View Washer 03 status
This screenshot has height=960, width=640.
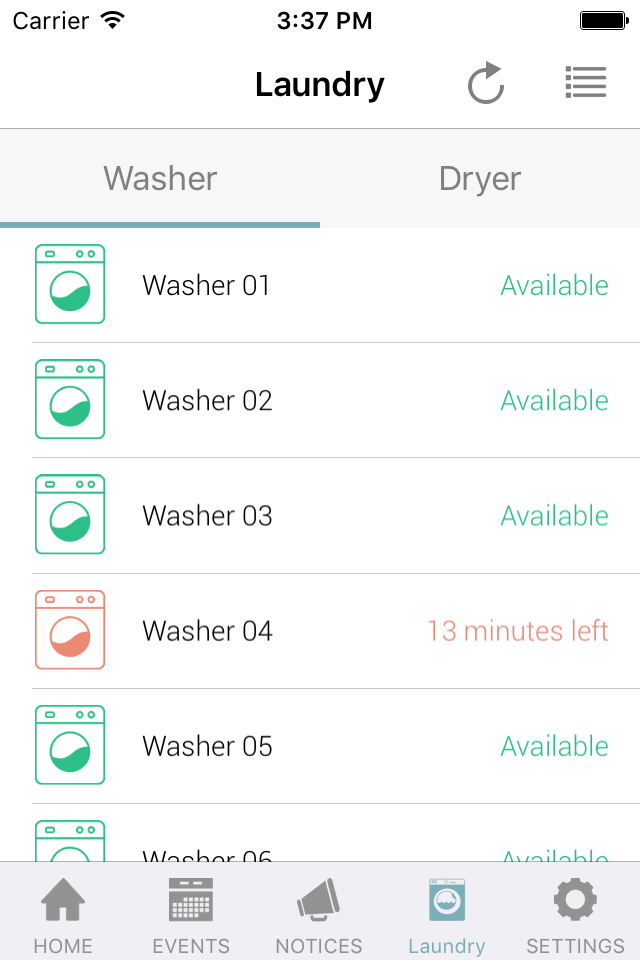[320, 516]
